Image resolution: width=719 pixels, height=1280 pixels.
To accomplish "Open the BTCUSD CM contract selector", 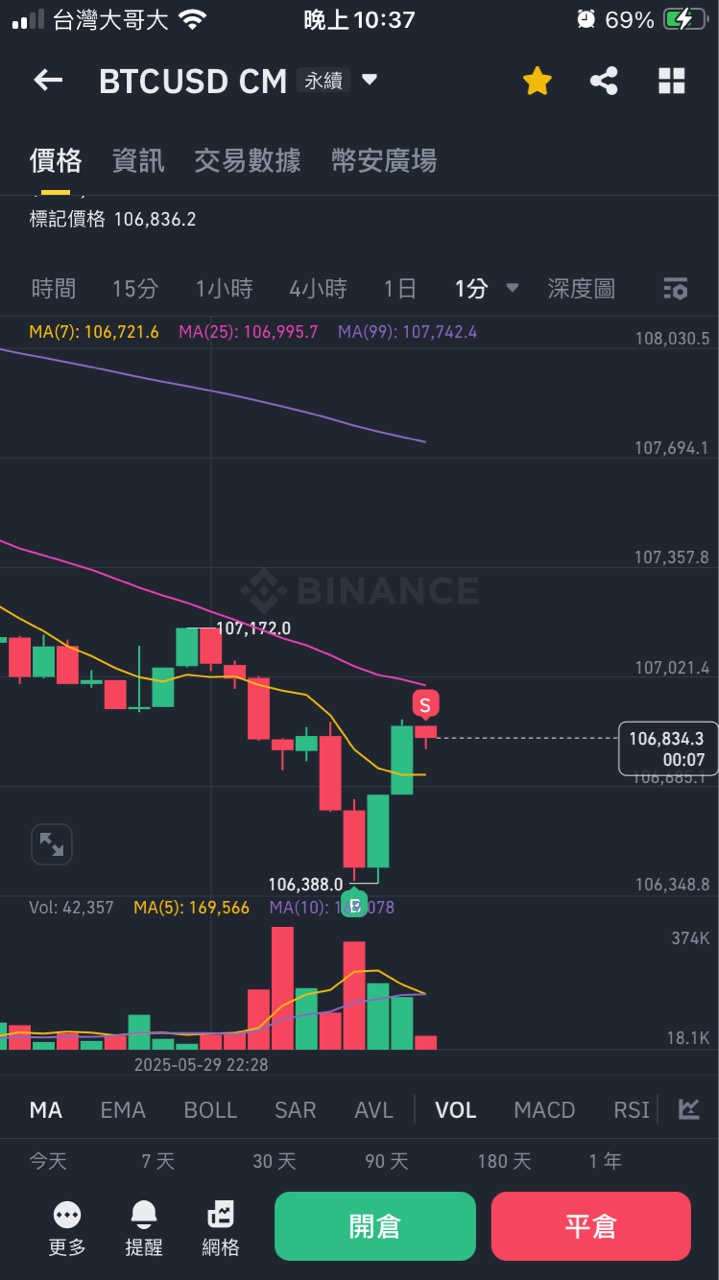I will 238,81.
